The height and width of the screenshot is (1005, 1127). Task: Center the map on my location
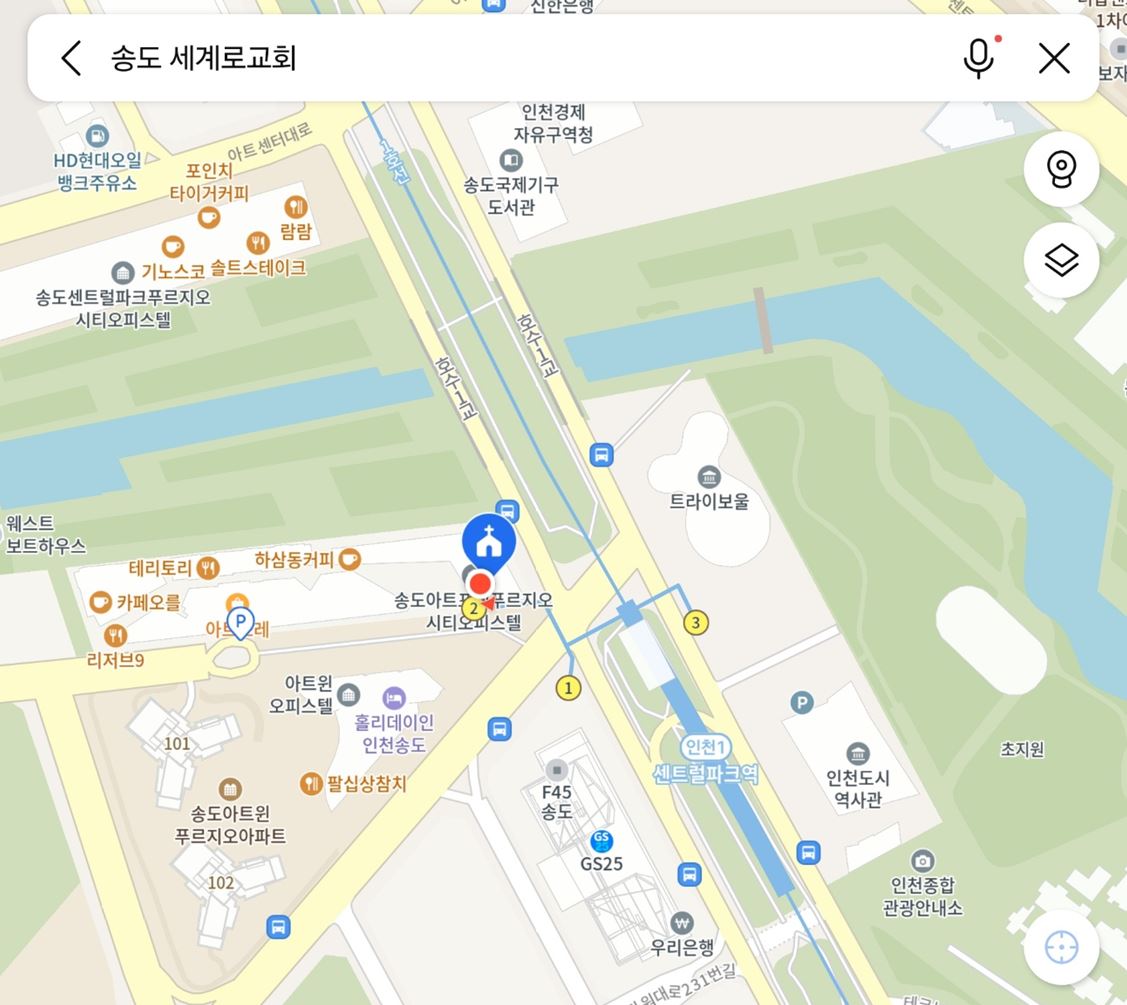coord(1061,946)
